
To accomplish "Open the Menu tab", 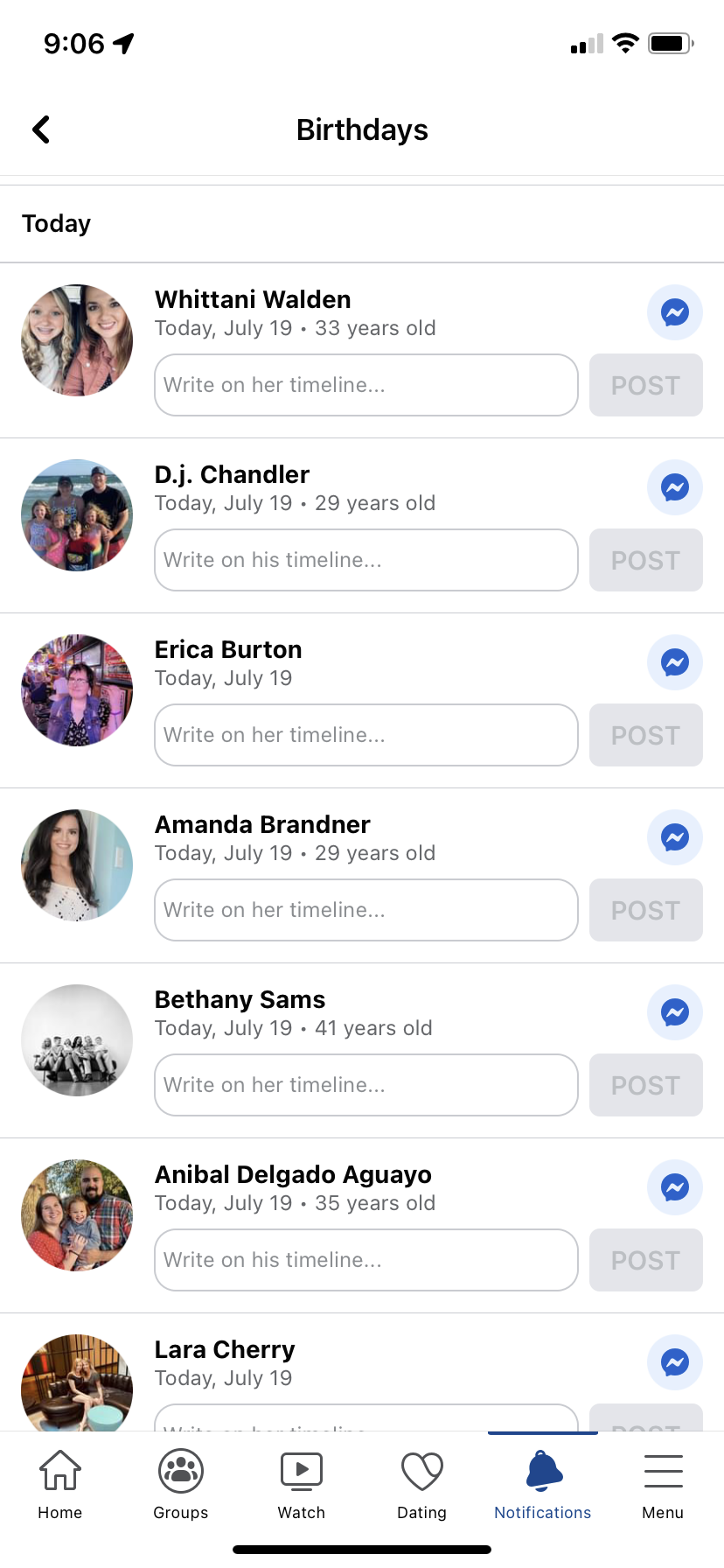I will [663, 1484].
